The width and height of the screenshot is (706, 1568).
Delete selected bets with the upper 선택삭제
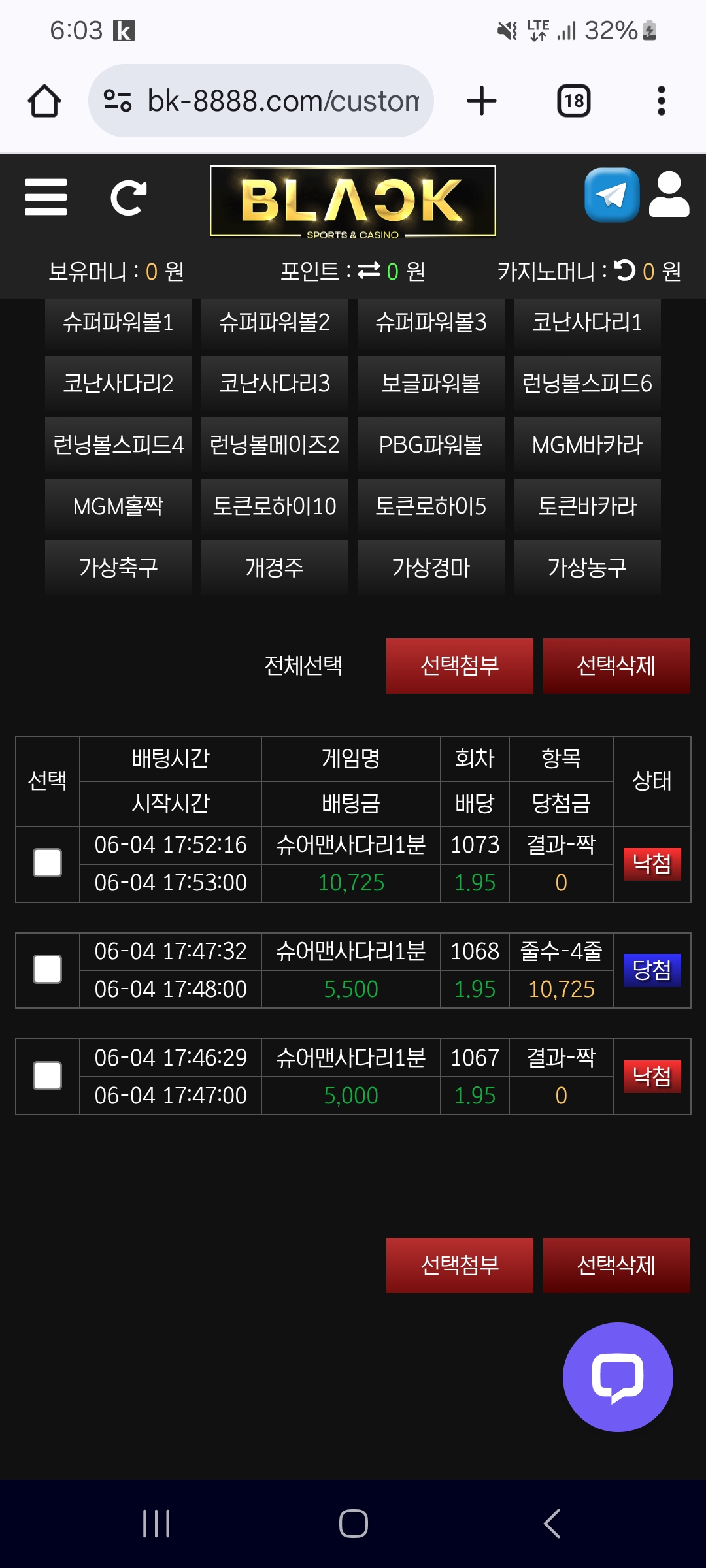point(616,666)
